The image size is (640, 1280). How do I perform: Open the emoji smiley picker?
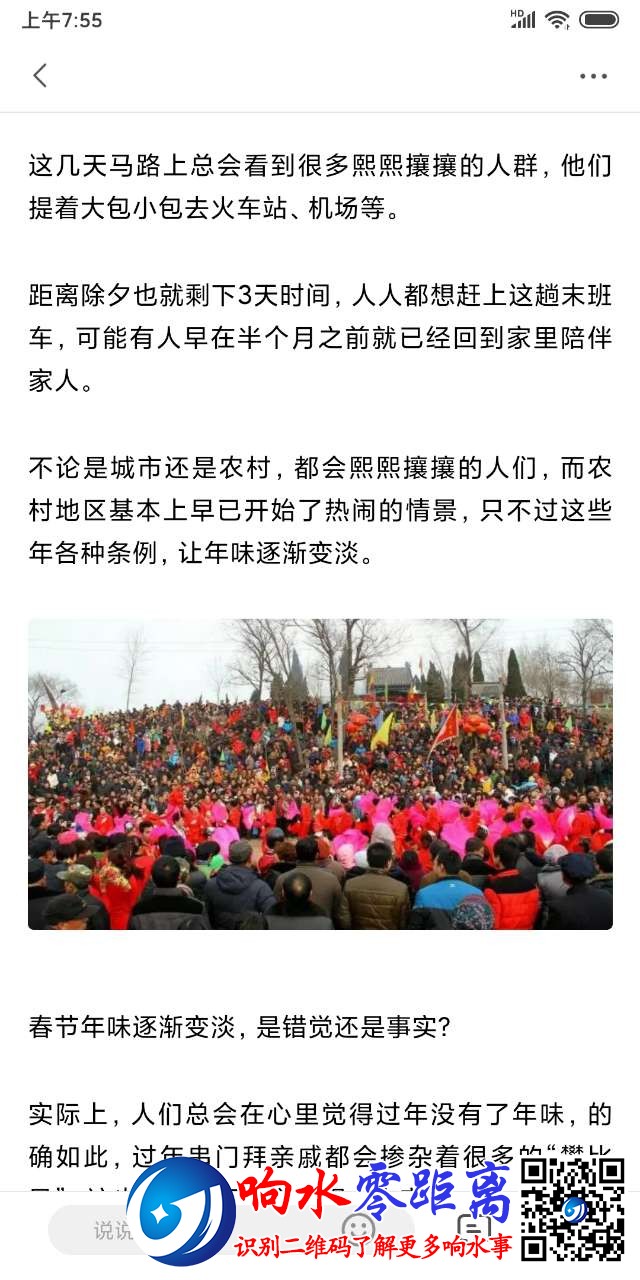[x=358, y=1228]
